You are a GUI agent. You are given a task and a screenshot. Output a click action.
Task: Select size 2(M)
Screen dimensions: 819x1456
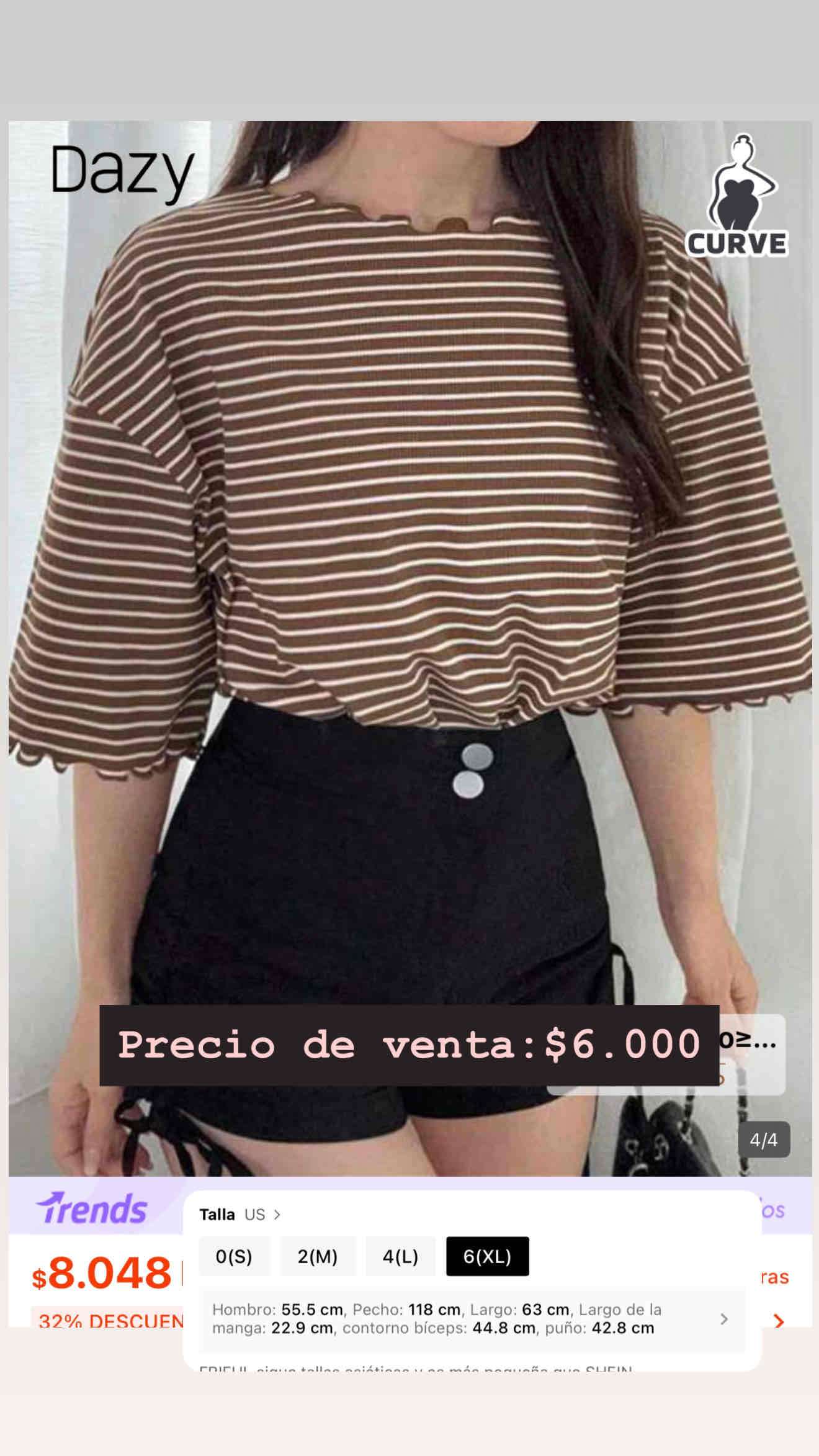[x=318, y=1257]
